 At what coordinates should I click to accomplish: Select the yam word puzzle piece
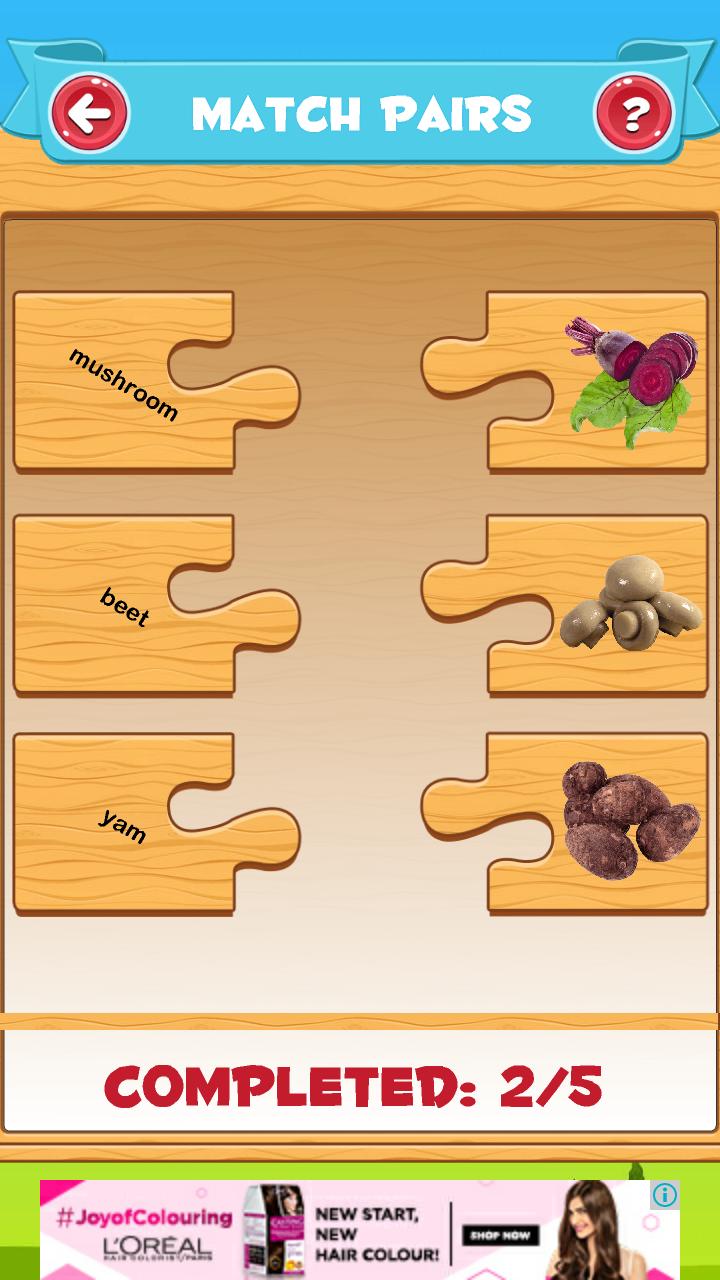tap(156, 823)
